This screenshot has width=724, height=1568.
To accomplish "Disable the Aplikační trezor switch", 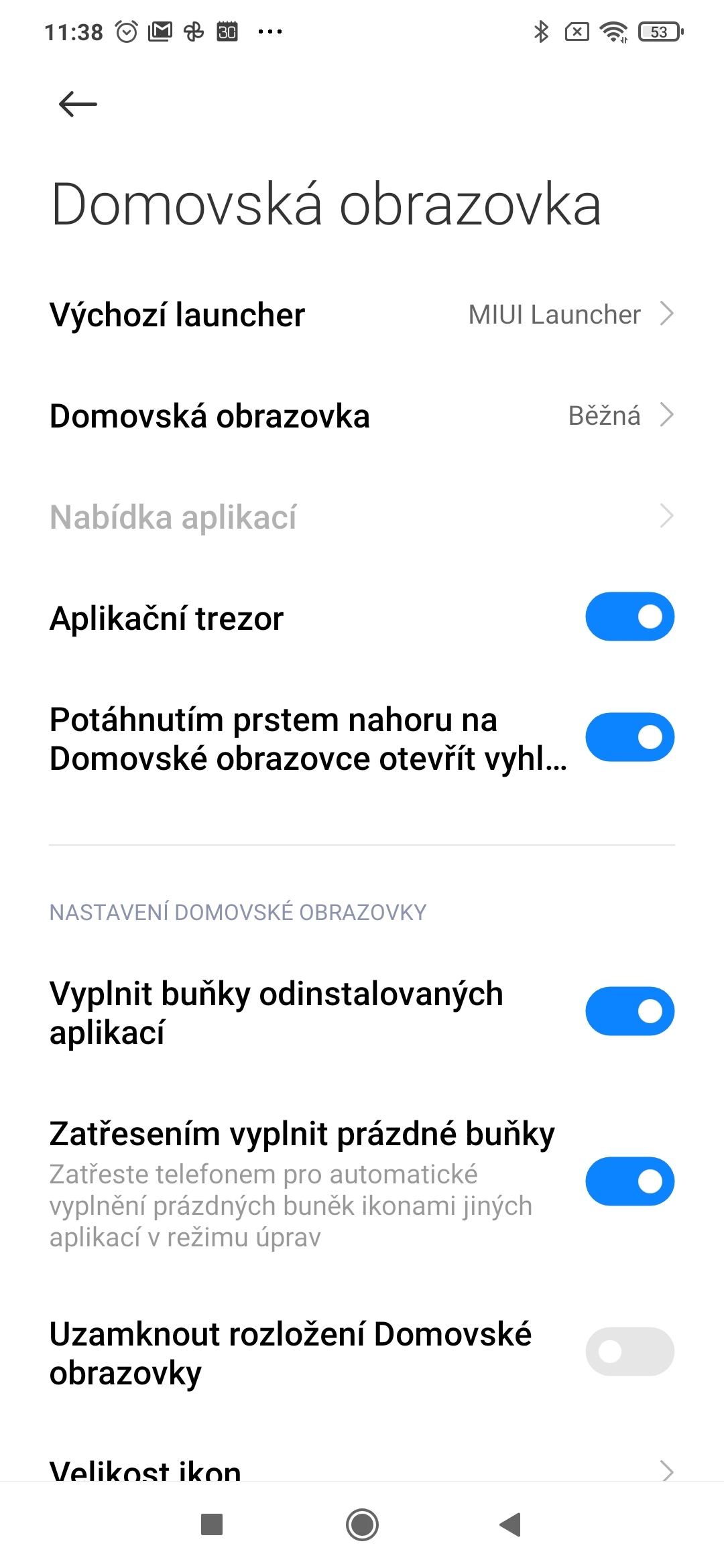I will [x=629, y=616].
